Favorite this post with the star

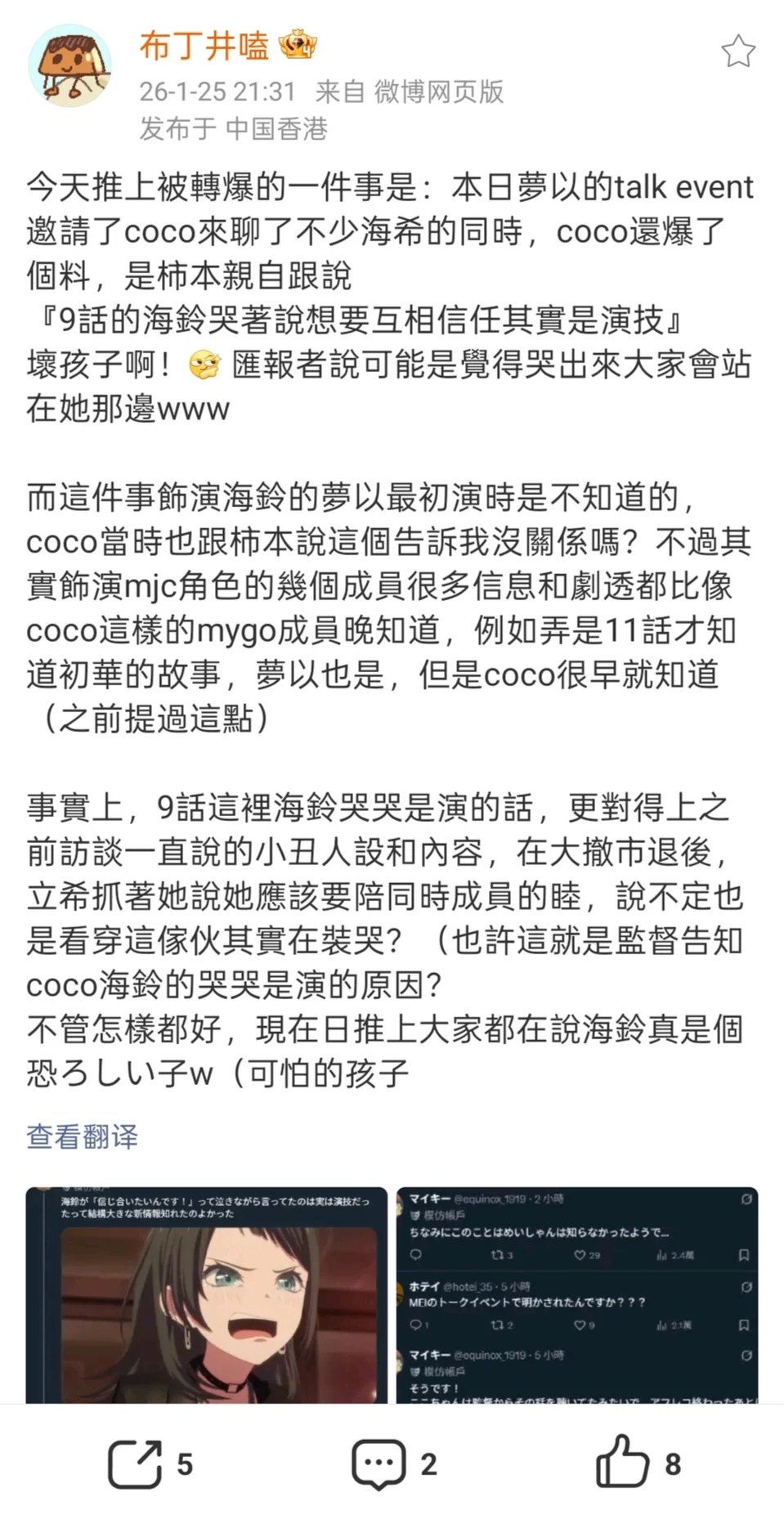coord(737,52)
